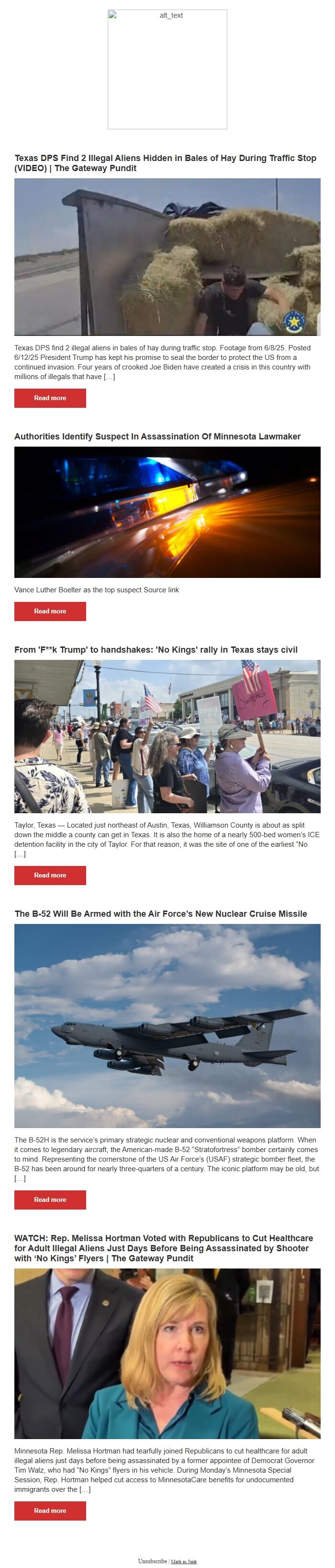Unsubscribe from this newsletter

pyautogui.click(x=152, y=1561)
